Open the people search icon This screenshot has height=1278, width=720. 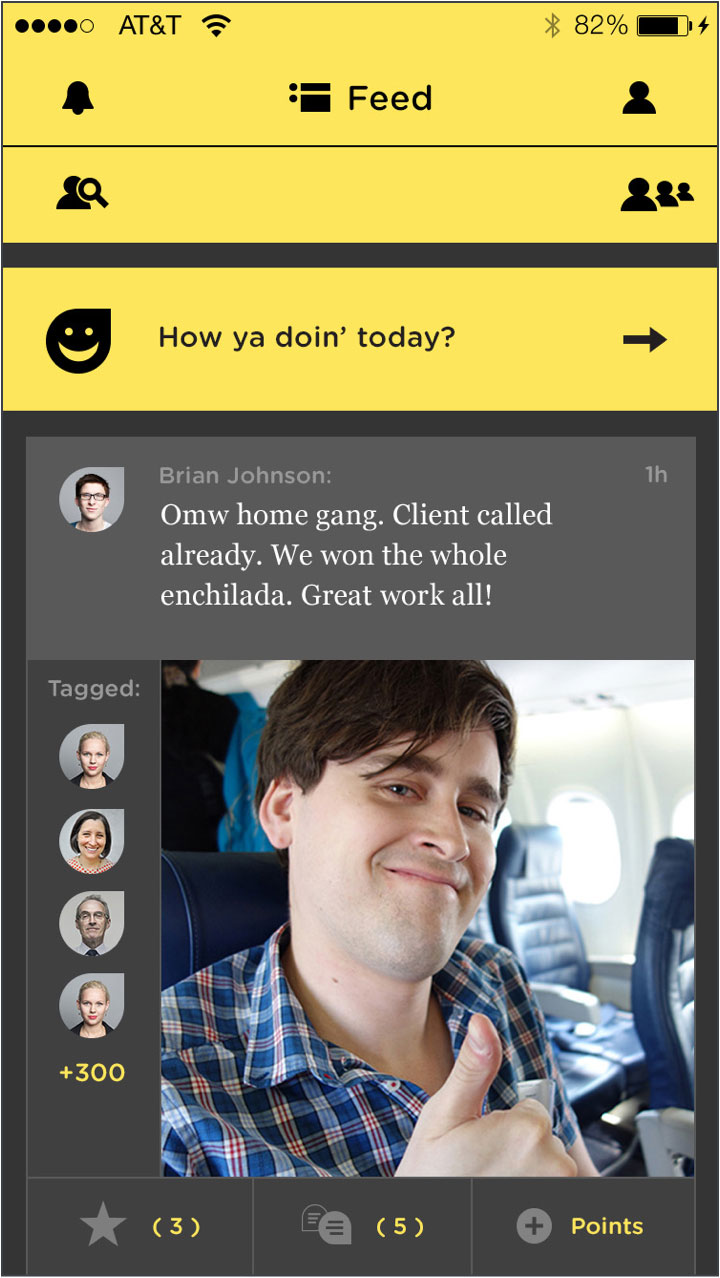[x=82, y=193]
